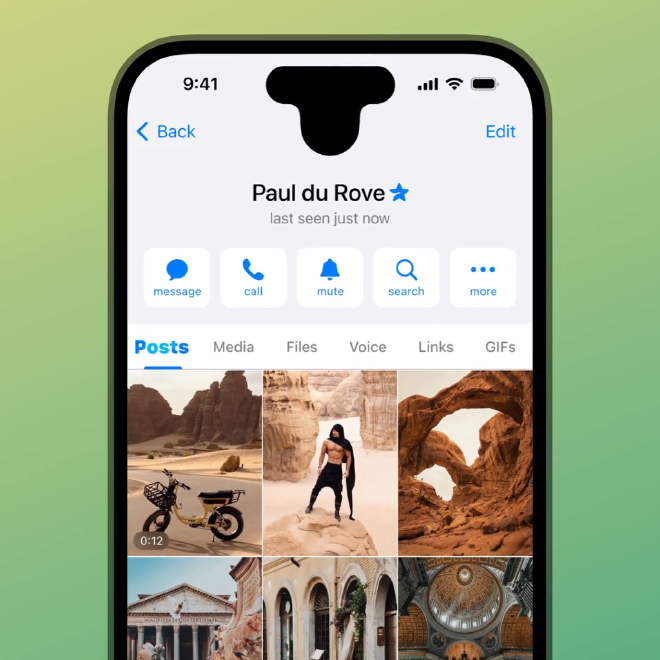Image resolution: width=660 pixels, height=660 pixels.
Task: Switch to the Media tab
Action: 233,347
